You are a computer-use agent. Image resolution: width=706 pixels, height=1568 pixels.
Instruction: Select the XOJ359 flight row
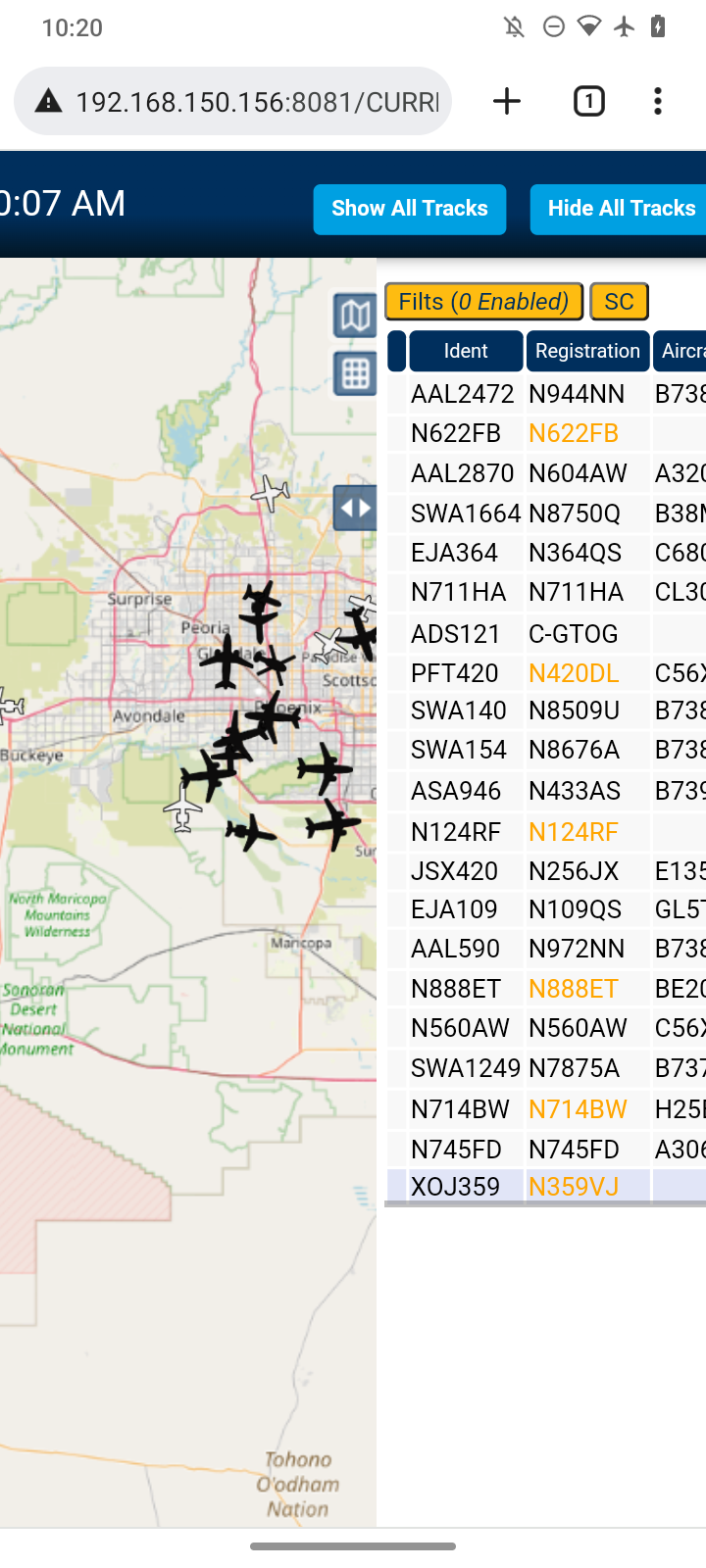546,1187
